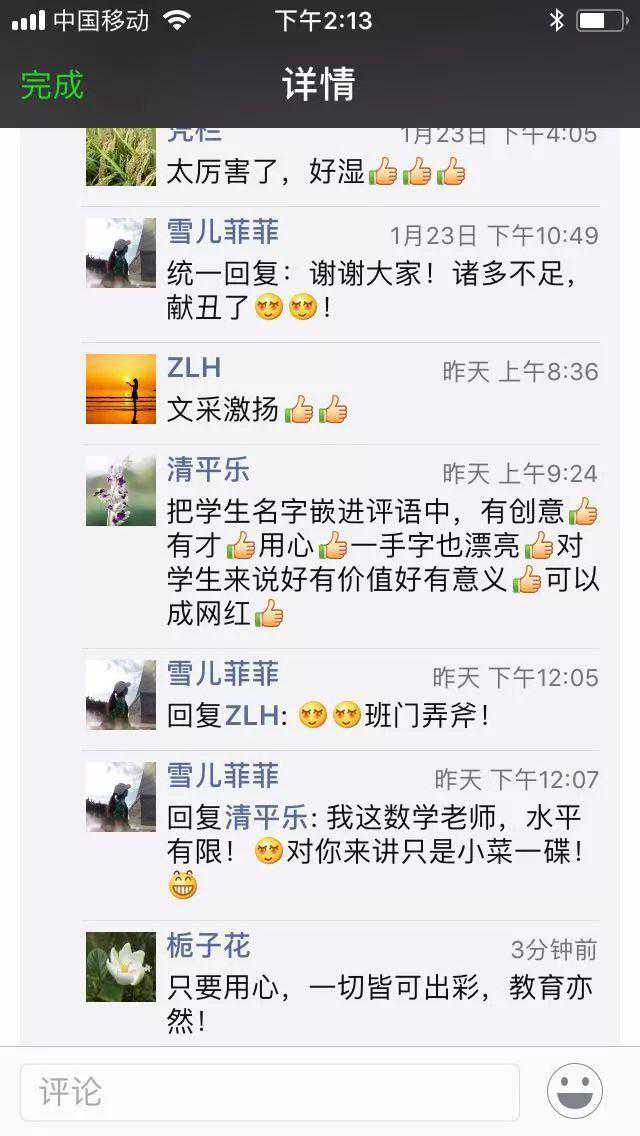Open the 评论 comment input field

tap(269, 1091)
